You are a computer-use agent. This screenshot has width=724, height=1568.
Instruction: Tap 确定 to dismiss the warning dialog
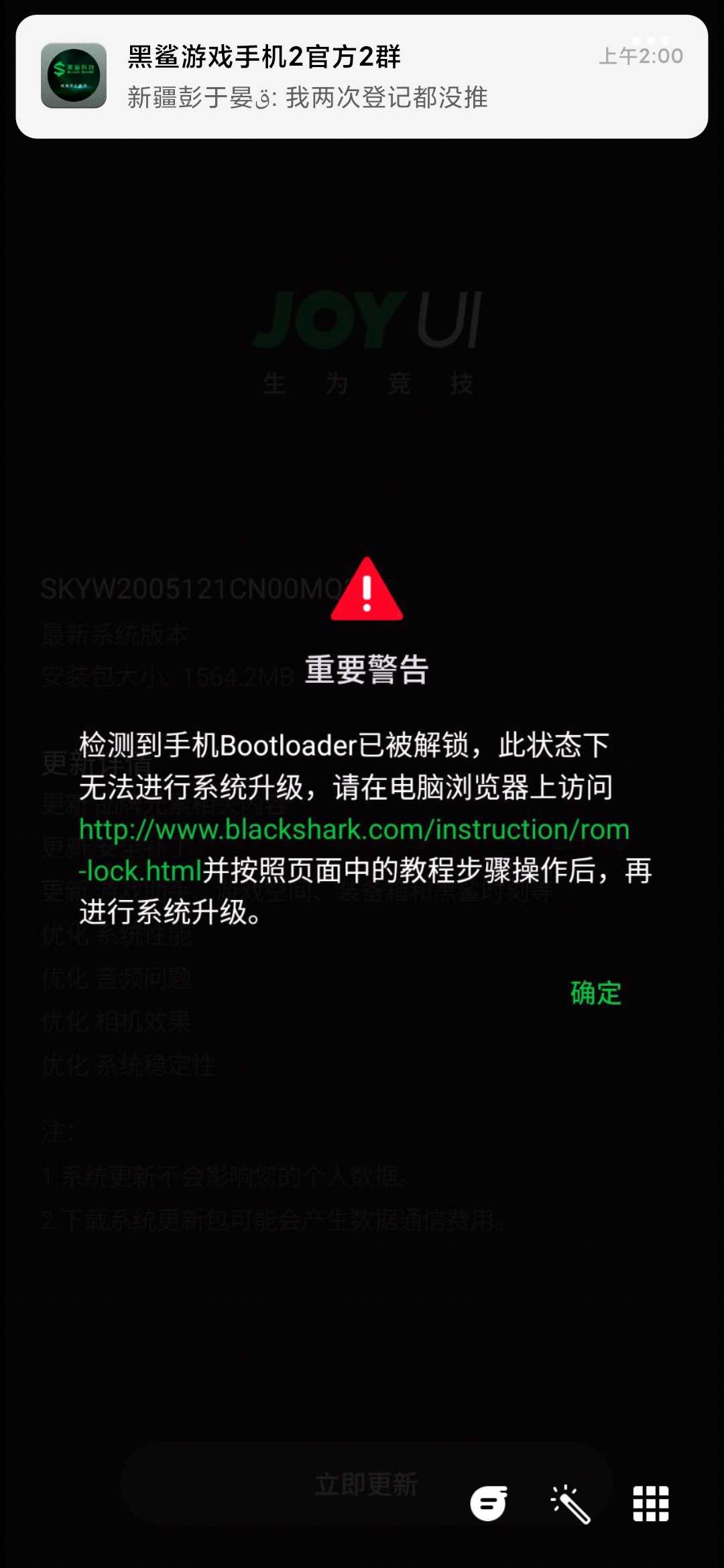[595, 993]
